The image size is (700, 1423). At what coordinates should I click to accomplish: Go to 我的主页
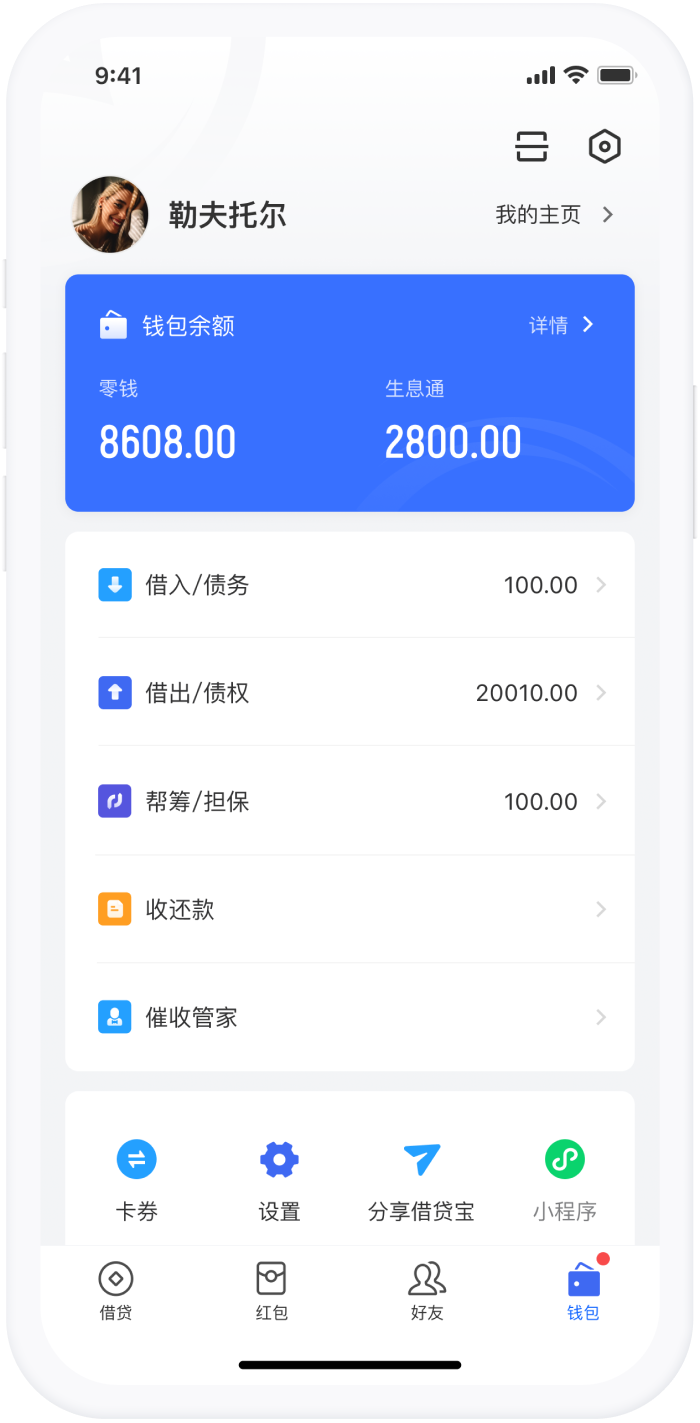pyautogui.click(x=554, y=215)
